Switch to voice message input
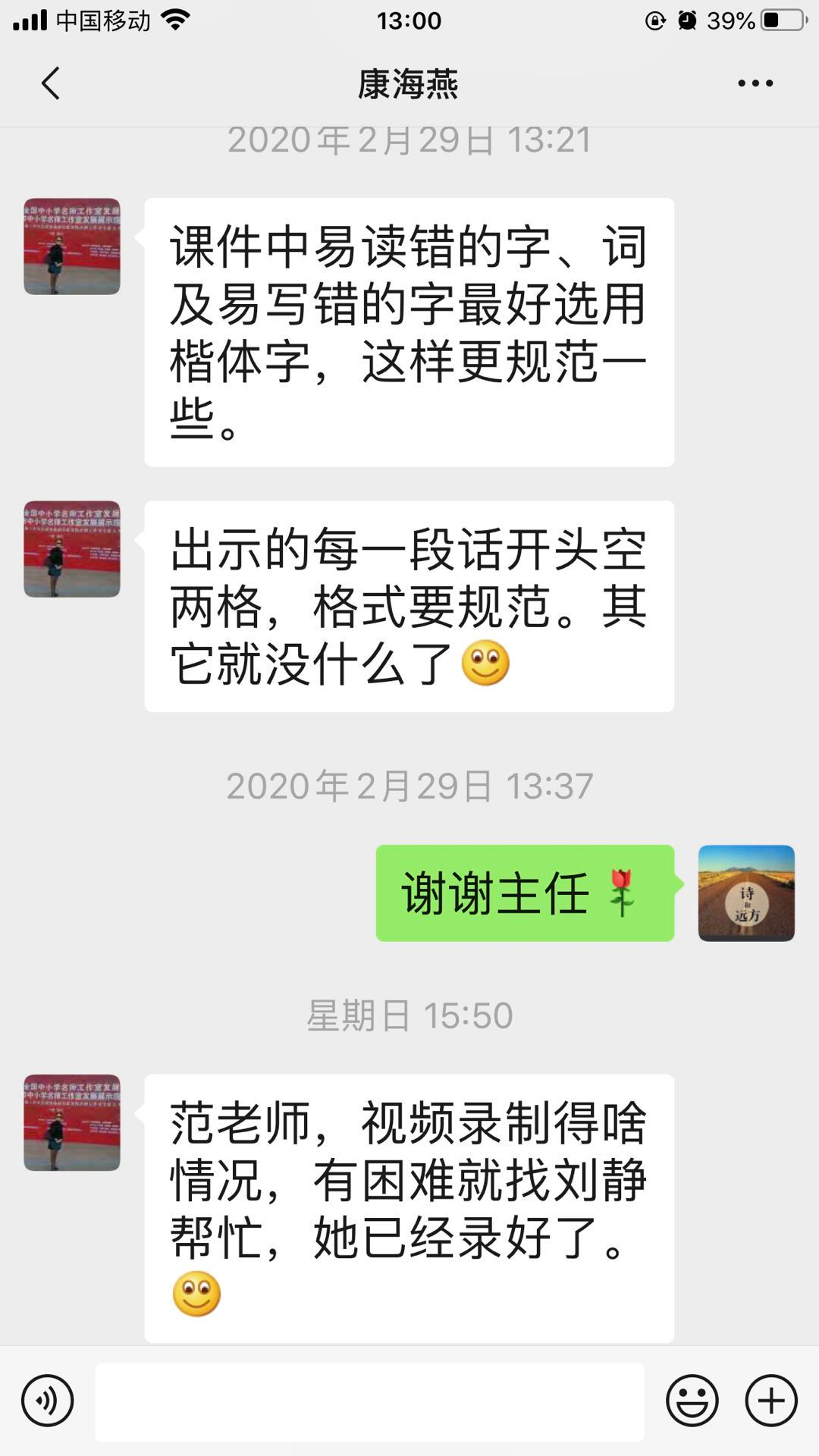819x1456 pixels. coord(48,1401)
